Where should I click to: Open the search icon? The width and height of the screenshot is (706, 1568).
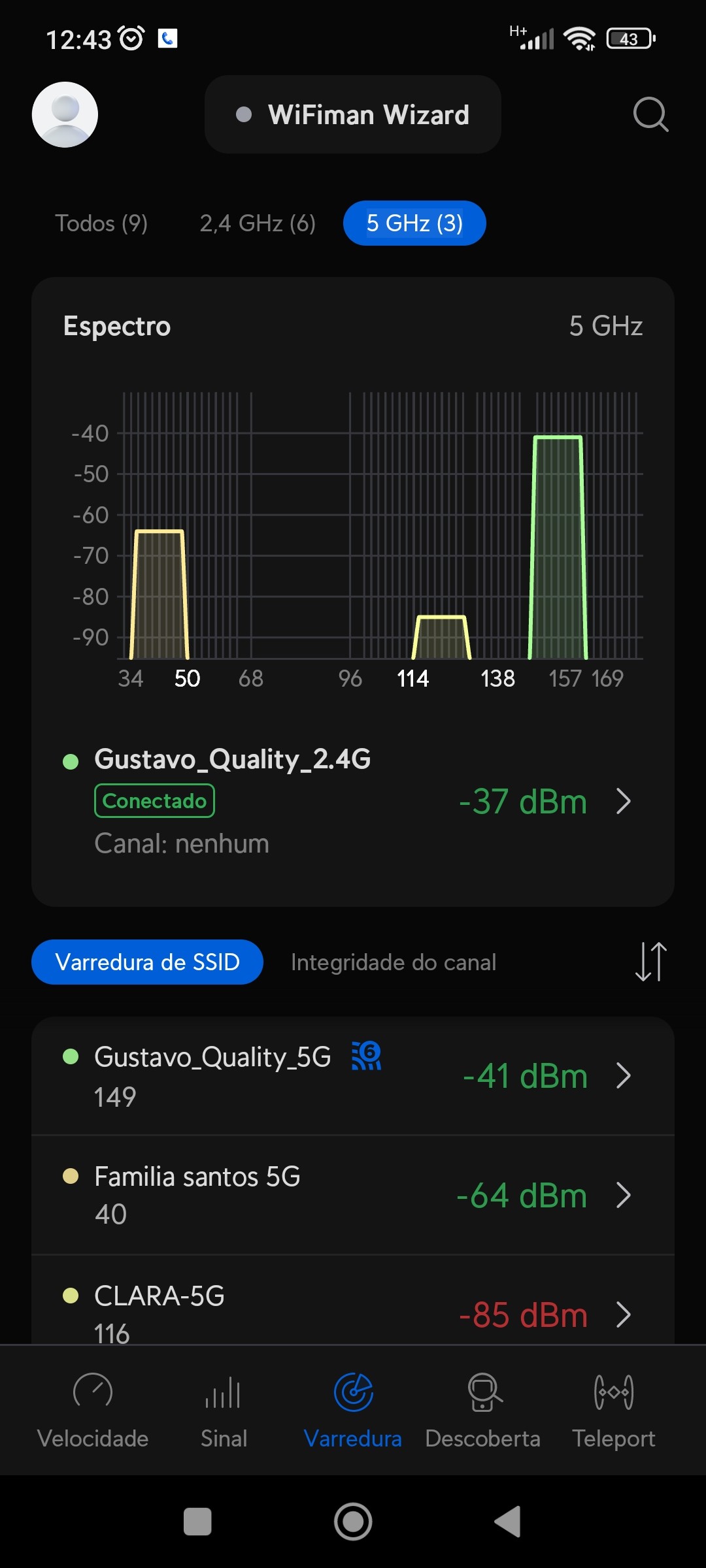(650, 115)
